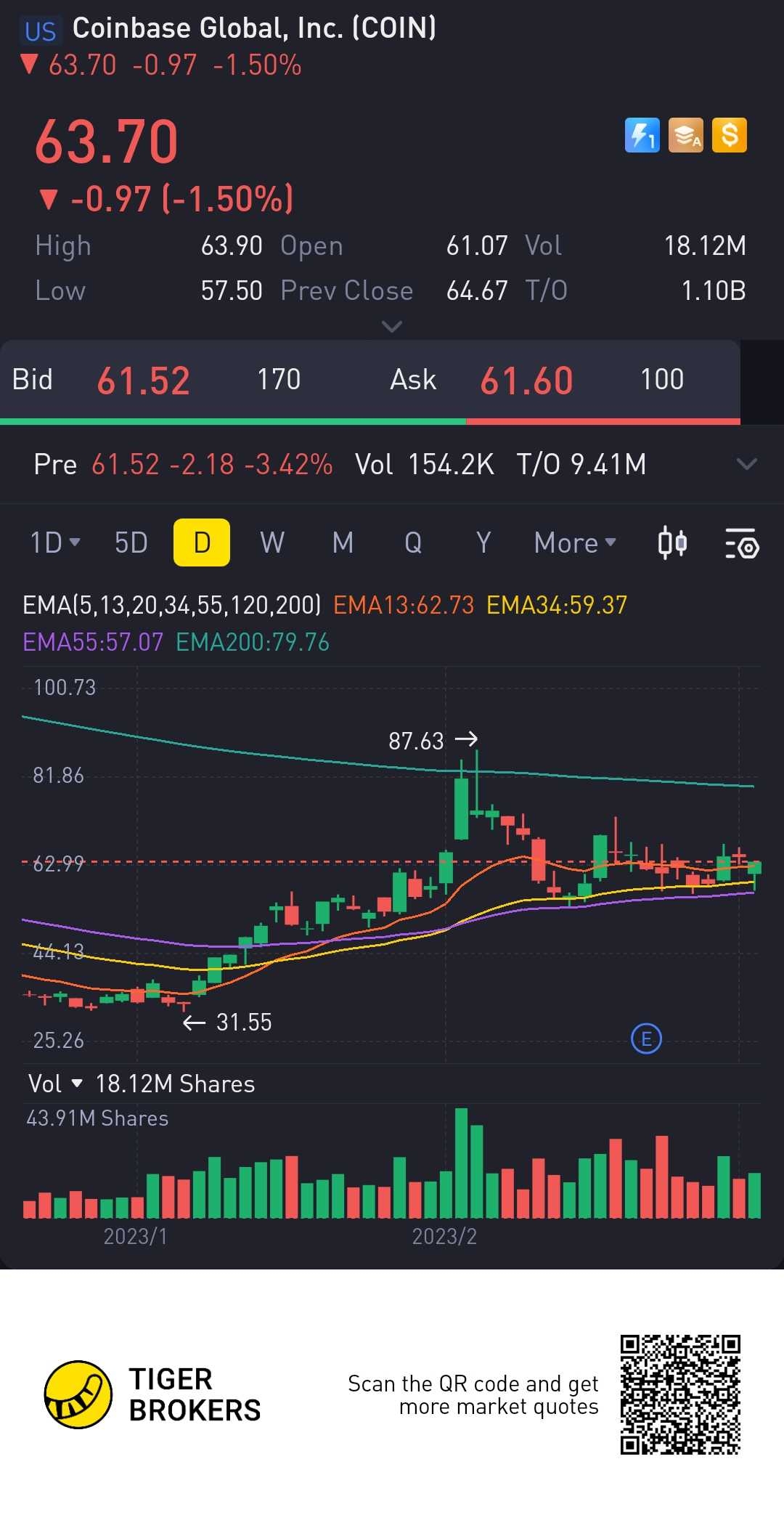Select the daily D chart tab
Screen dimensions: 784x1520
[202, 542]
